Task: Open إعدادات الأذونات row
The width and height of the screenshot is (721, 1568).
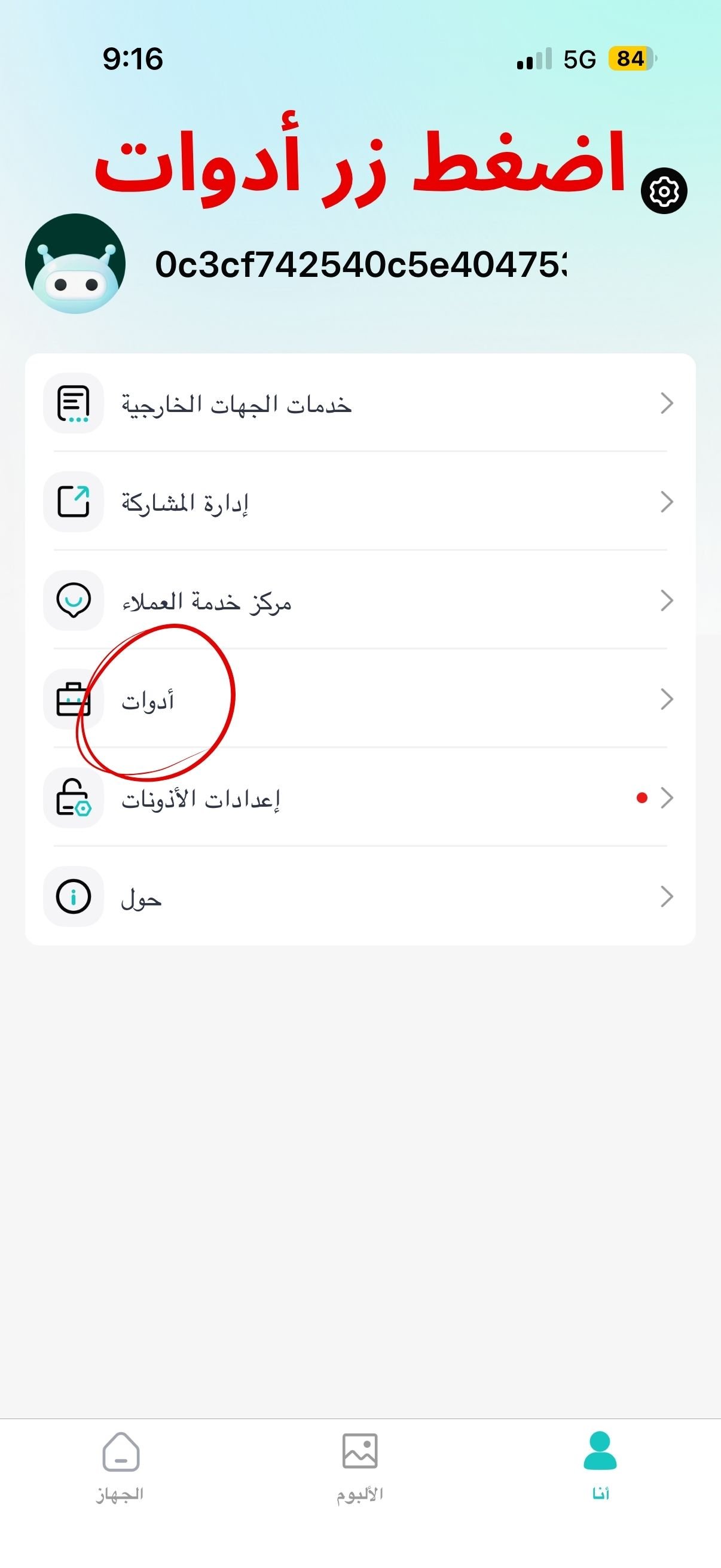Action: click(360, 798)
